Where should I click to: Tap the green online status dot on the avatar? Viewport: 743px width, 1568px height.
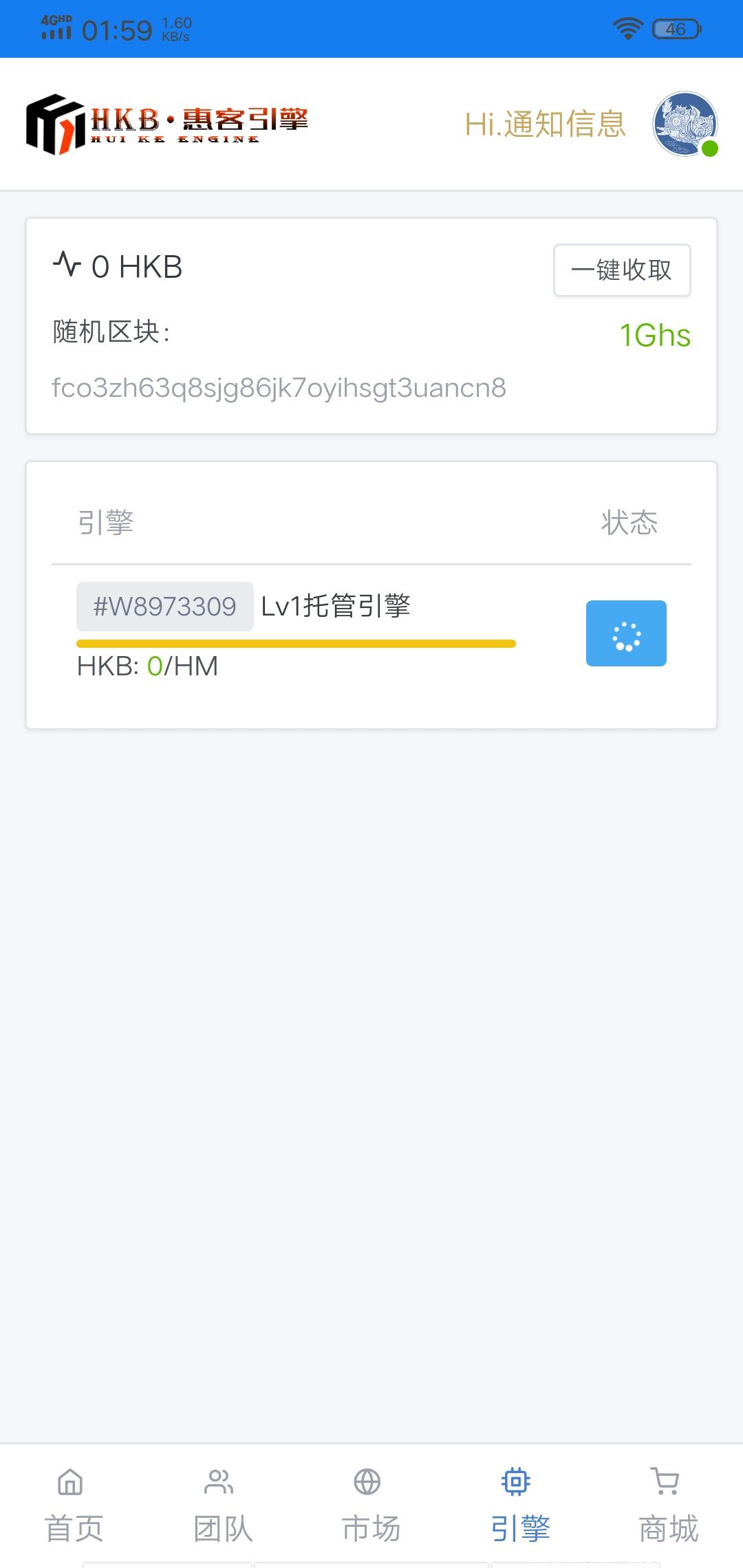coord(711,146)
